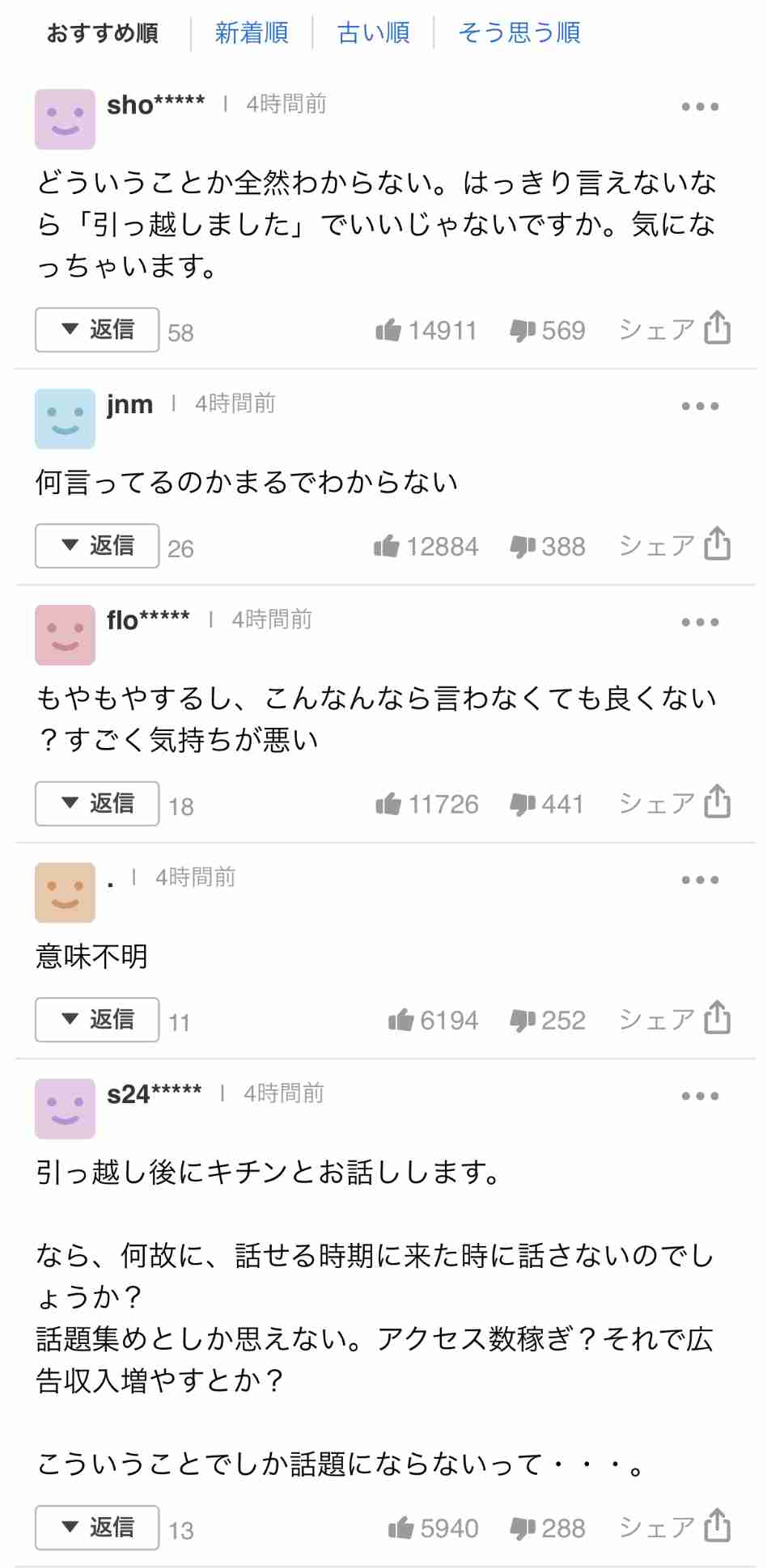Viewport: 767px width, 1568px height.
Task: Expand replies to flo*****'s comment
Action: pos(97,804)
